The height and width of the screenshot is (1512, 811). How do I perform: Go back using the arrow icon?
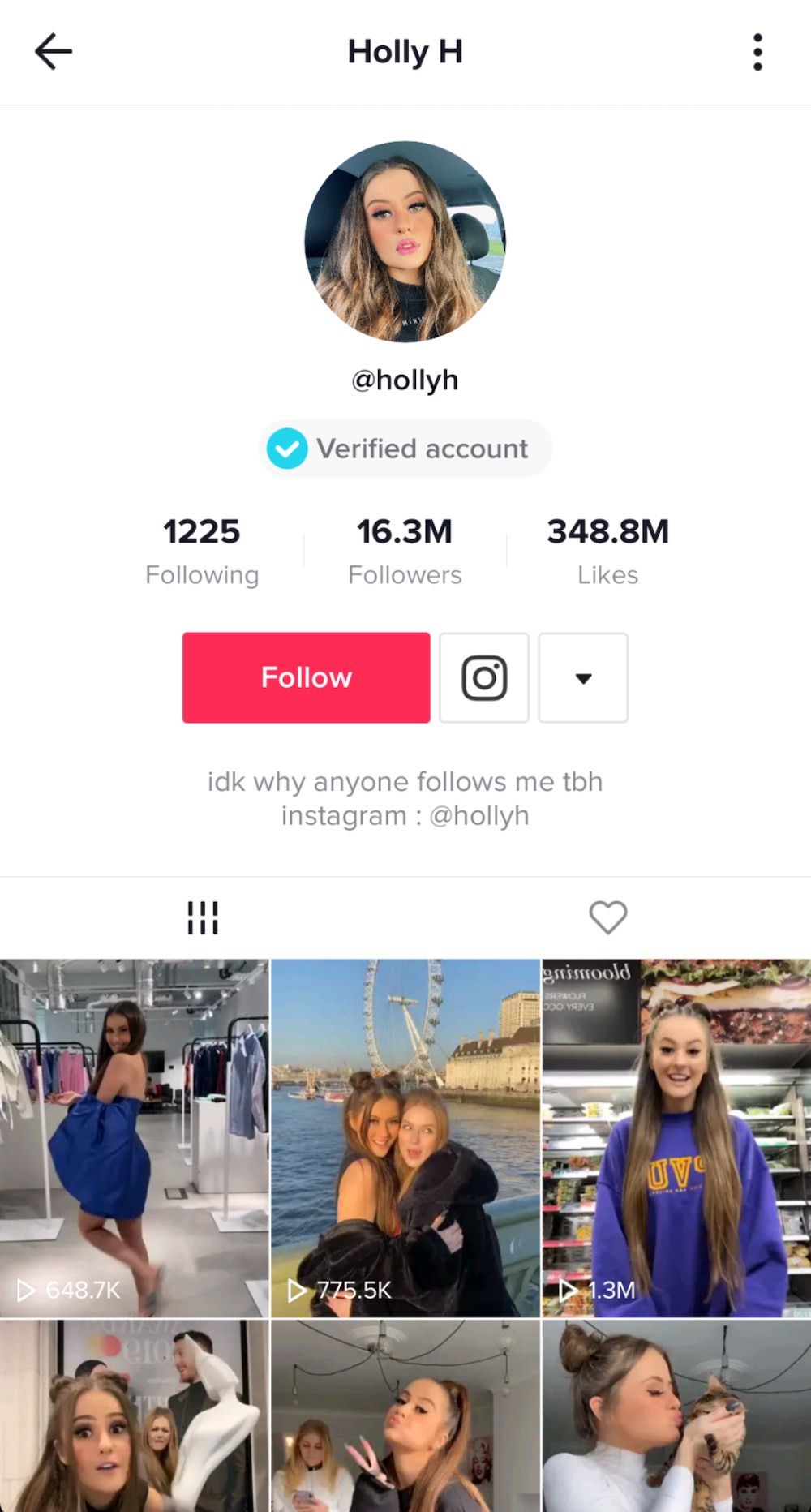54,52
